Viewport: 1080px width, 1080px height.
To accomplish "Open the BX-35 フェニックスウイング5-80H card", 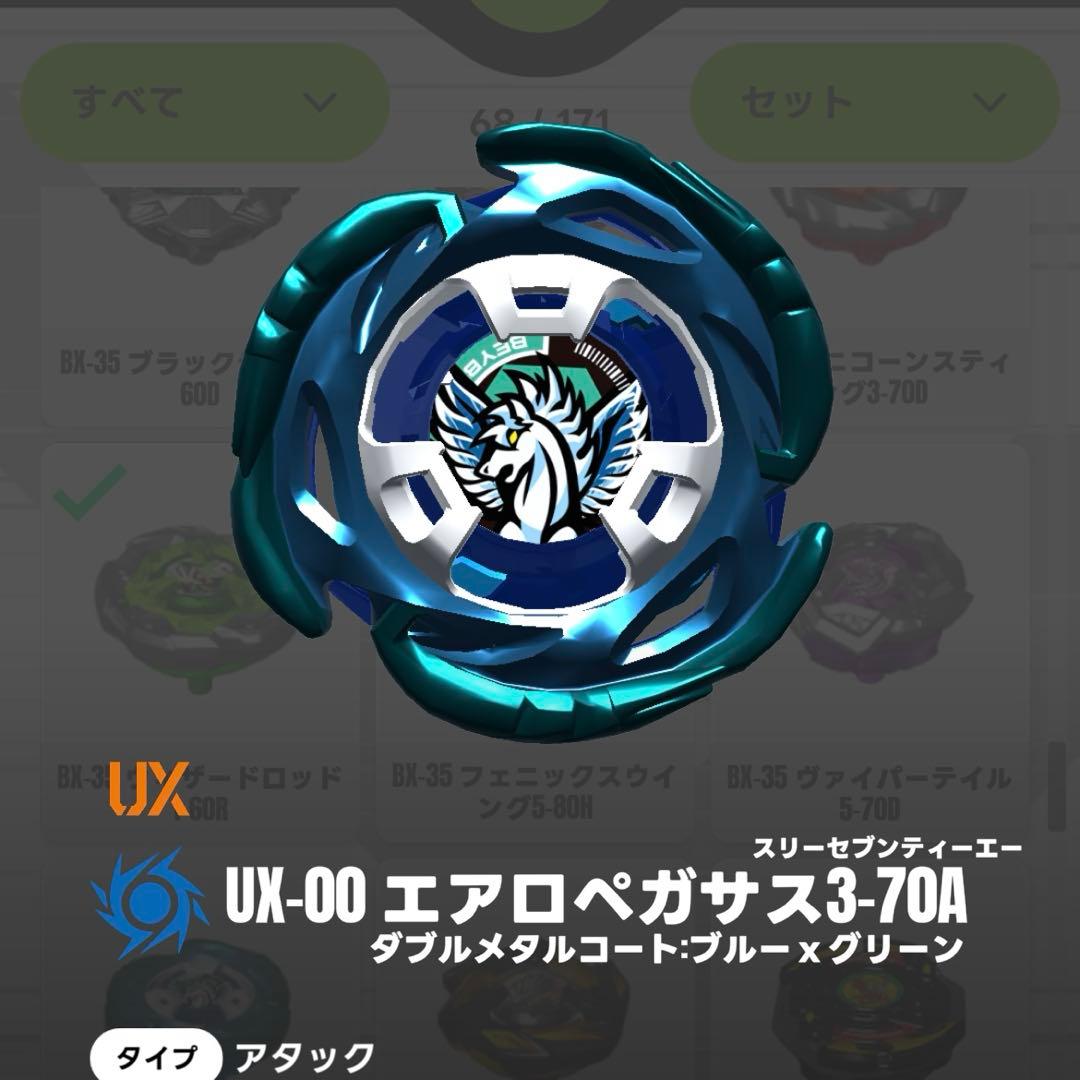I will coord(533,791).
